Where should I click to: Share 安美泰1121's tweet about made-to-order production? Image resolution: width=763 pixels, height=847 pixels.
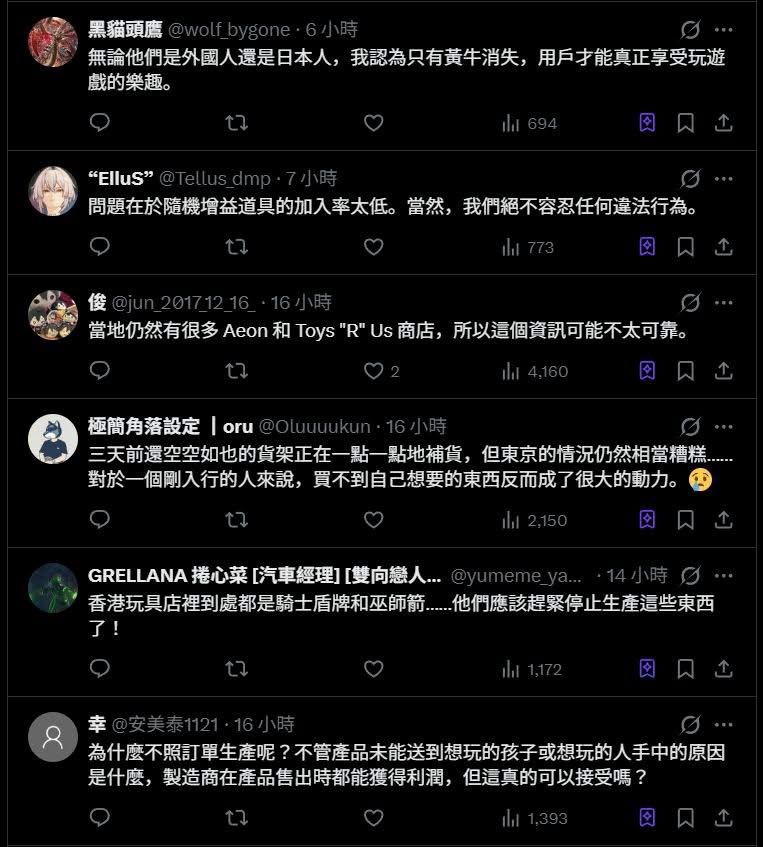point(722,820)
